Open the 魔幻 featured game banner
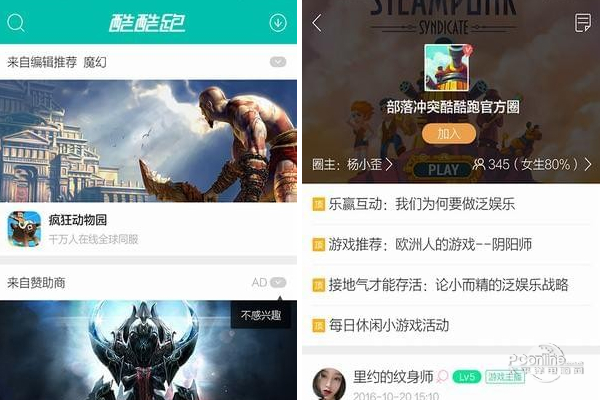The image size is (600, 400). click(148, 138)
